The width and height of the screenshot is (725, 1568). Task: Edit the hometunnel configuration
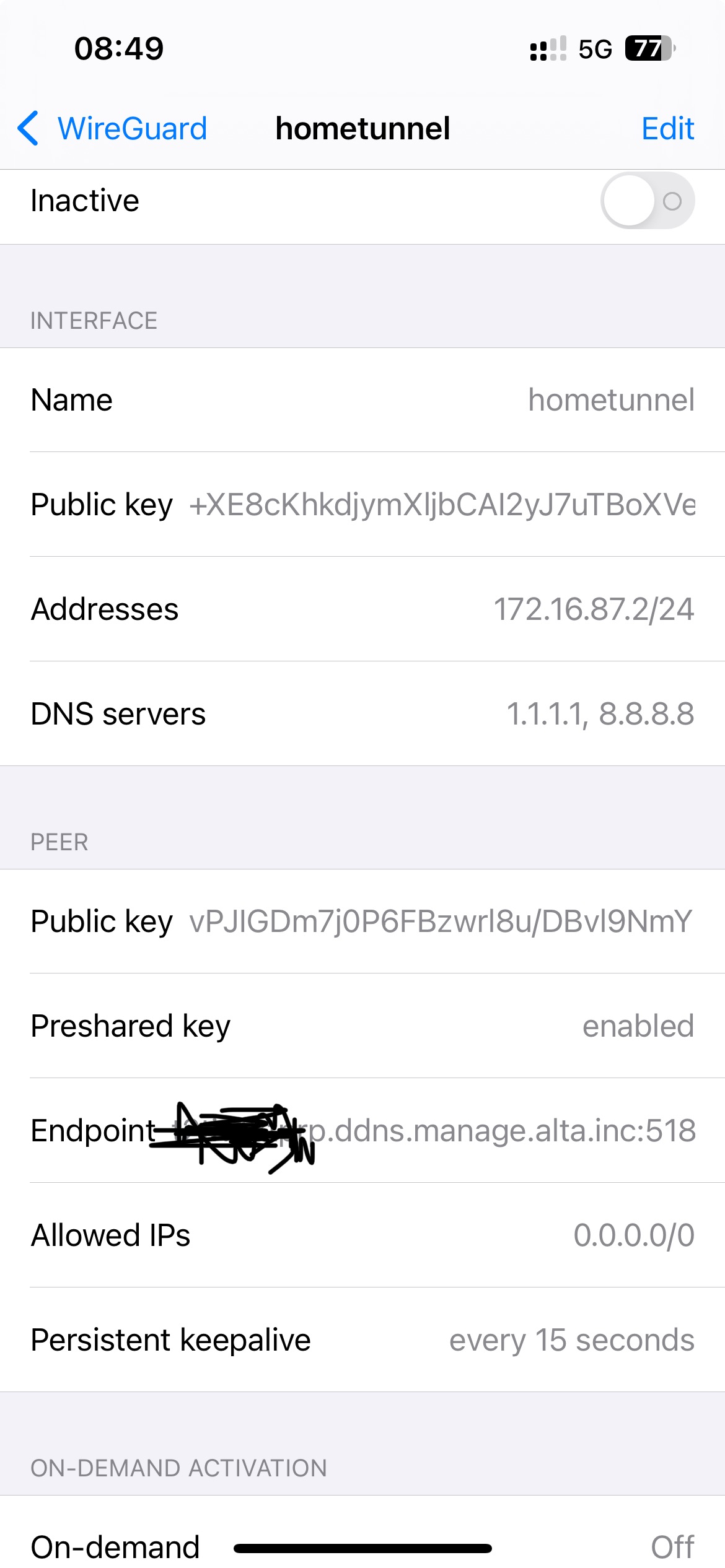pyautogui.click(x=667, y=129)
